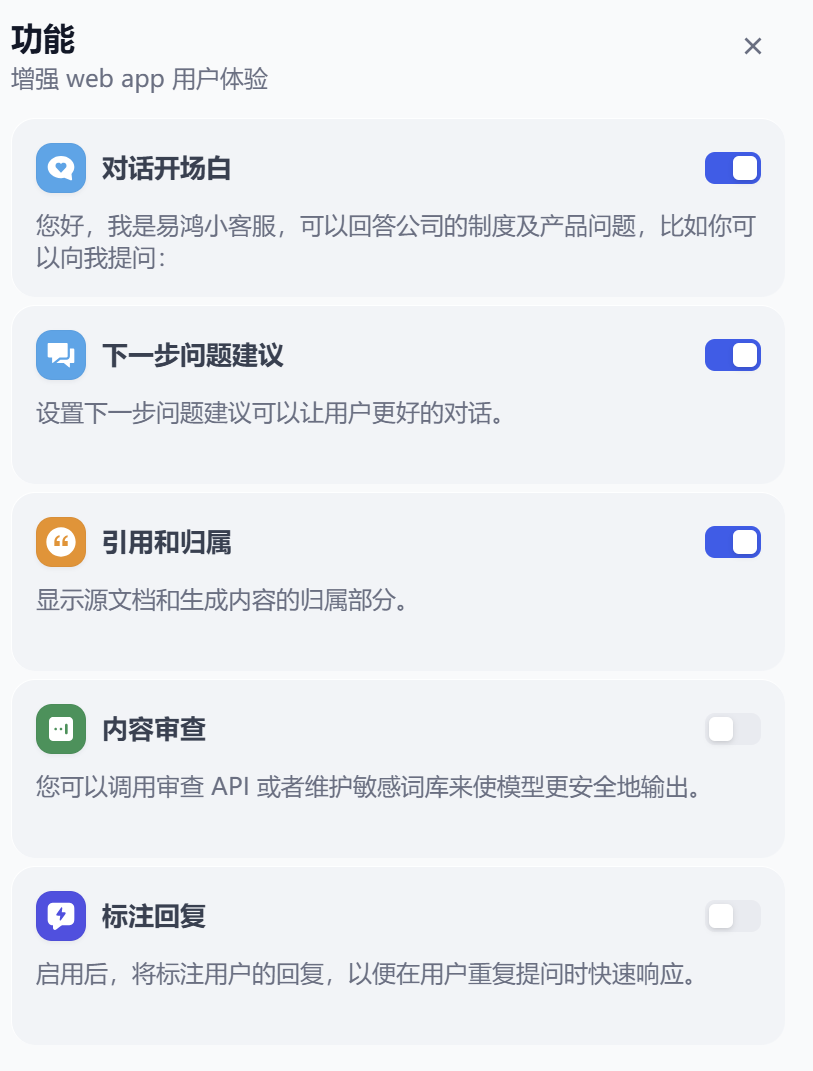Select the 下一步问题建议 card
Screen dimensions: 813x1071
pyautogui.click(x=396, y=395)
